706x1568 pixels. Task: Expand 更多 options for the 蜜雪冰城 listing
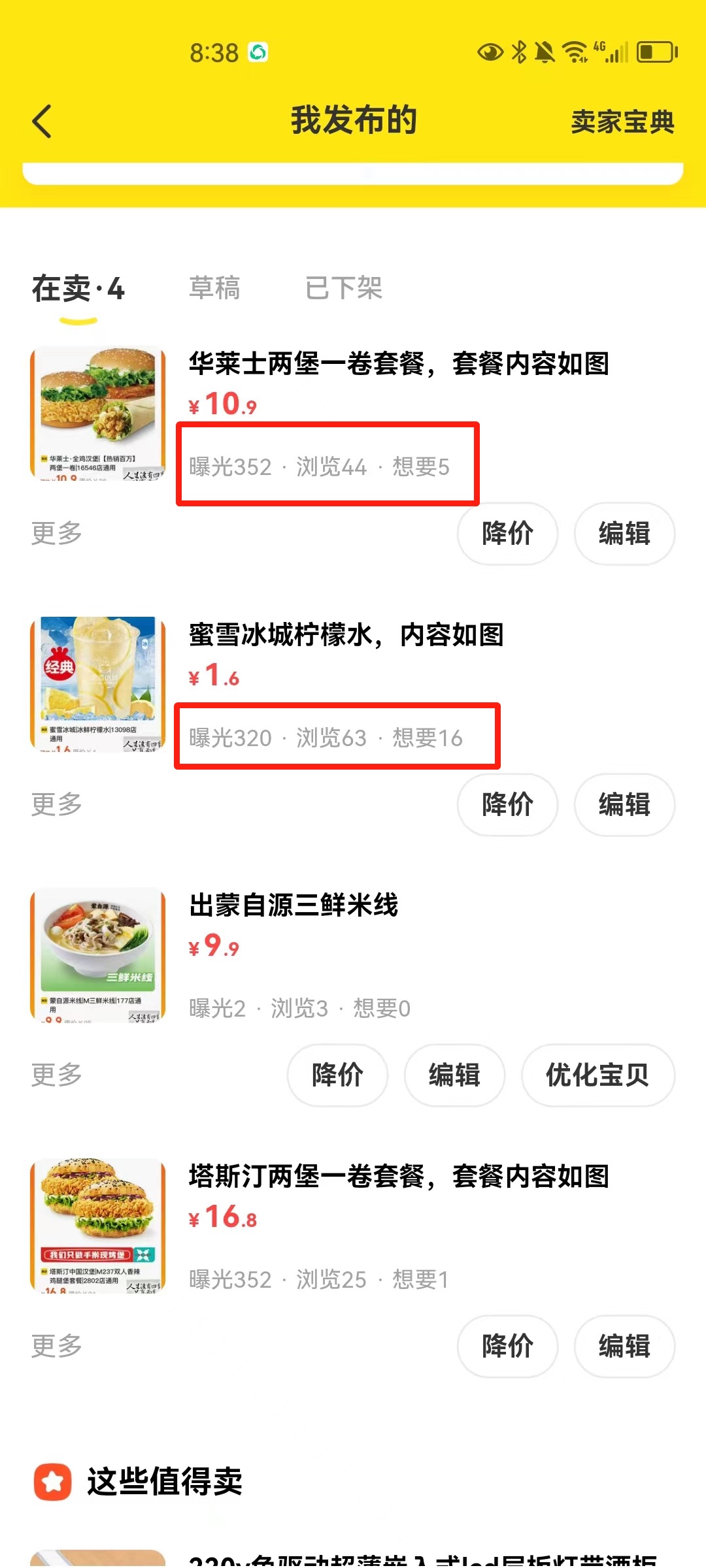[56, 805]
